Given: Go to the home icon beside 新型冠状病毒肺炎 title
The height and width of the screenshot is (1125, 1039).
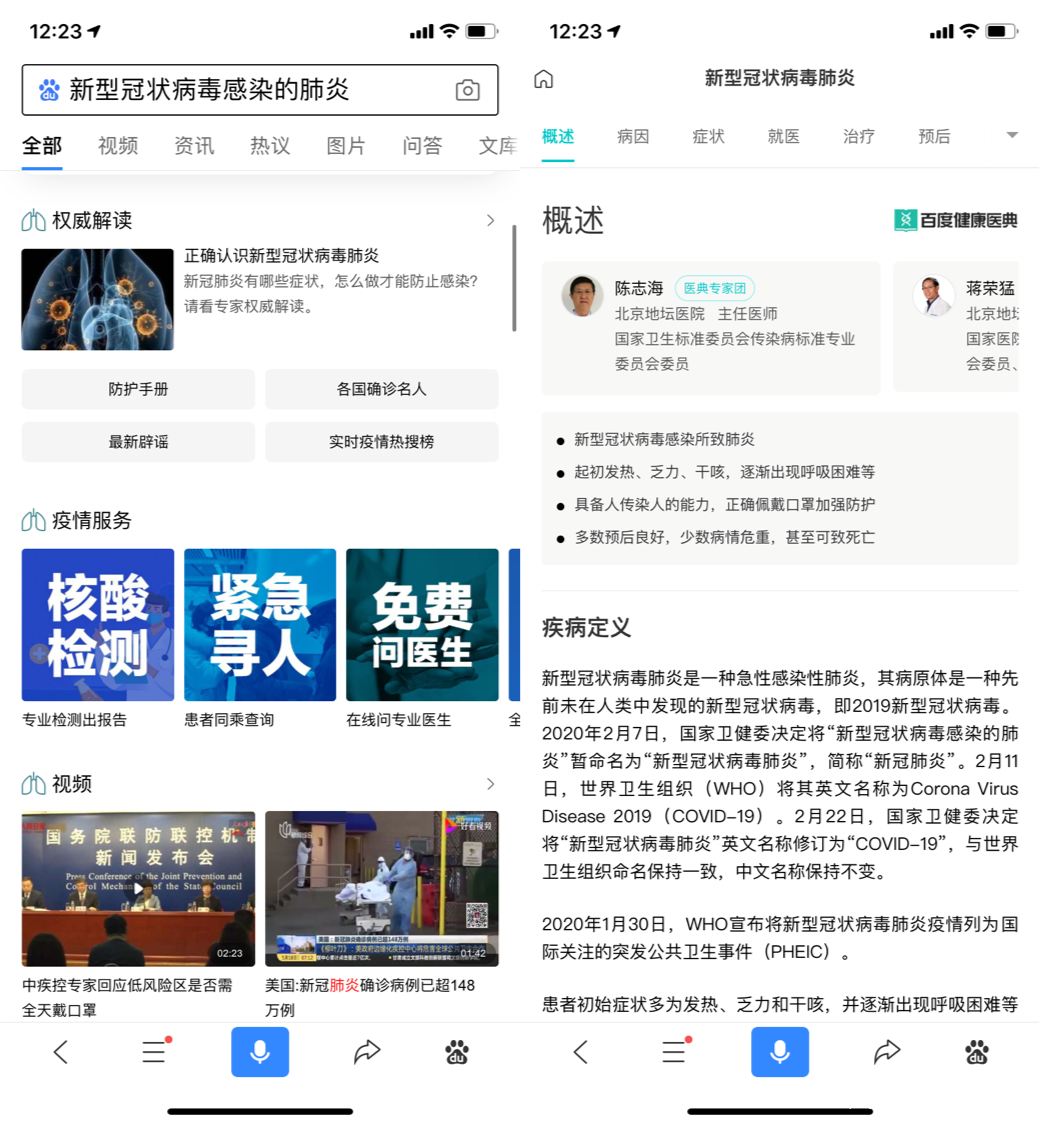Looking at the screenshot, I should coord(544,79).
